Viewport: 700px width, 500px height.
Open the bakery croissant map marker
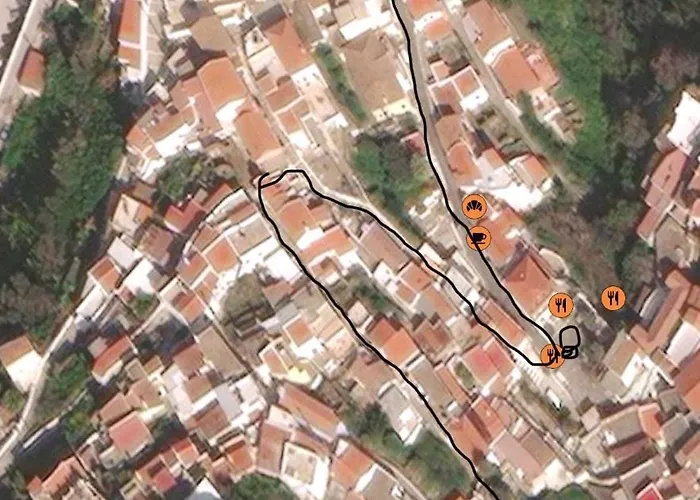point(474,207)
